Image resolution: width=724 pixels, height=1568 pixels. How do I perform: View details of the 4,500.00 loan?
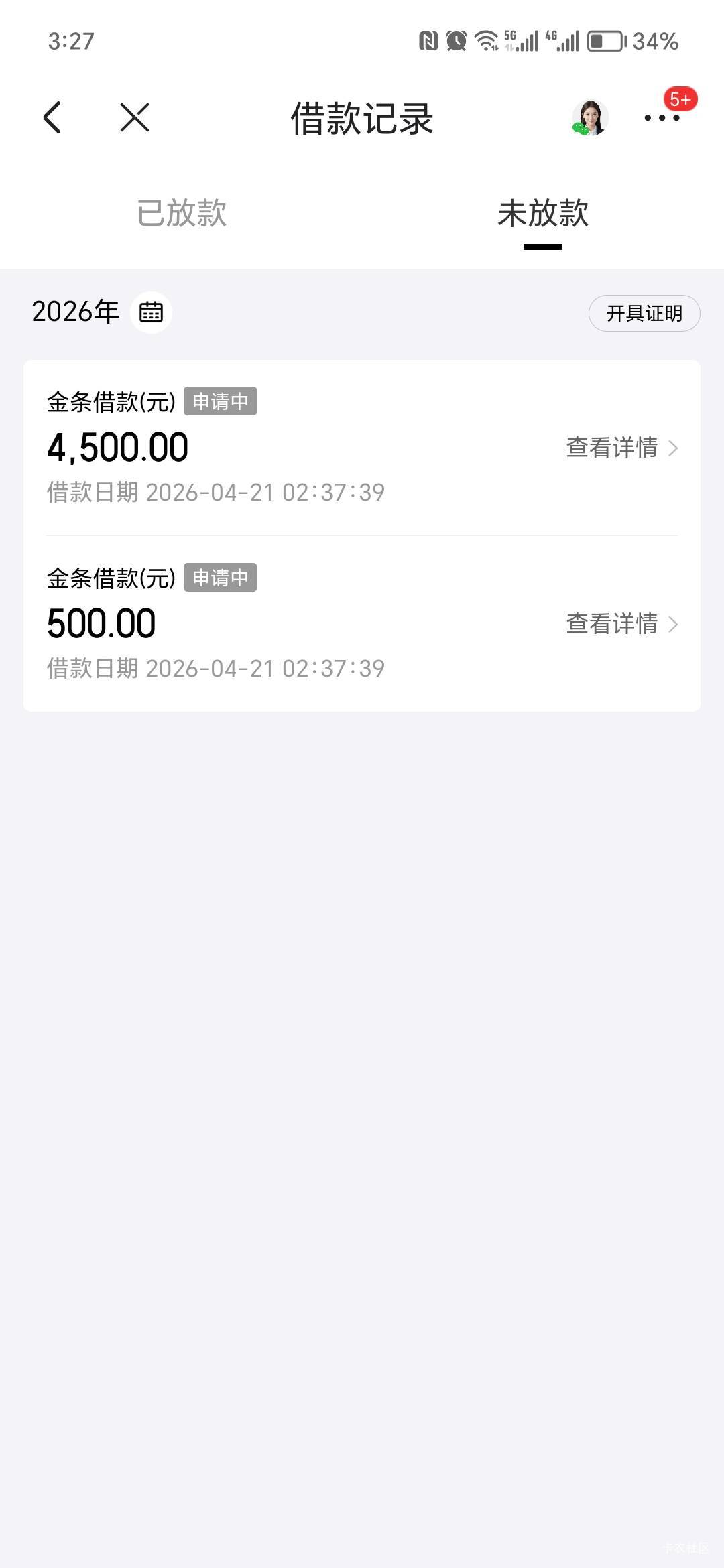[x=621, y=448]
